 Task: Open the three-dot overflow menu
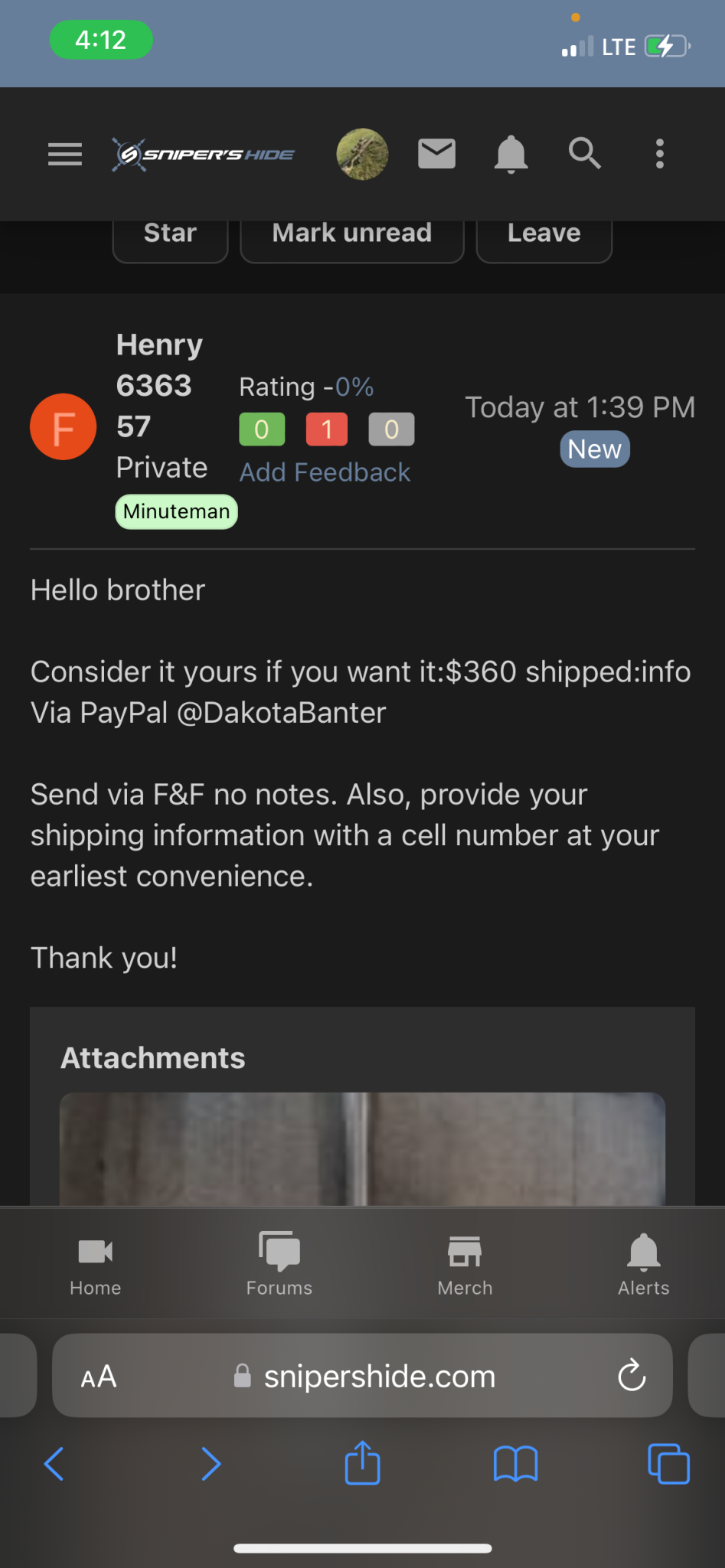coord(659,154)
